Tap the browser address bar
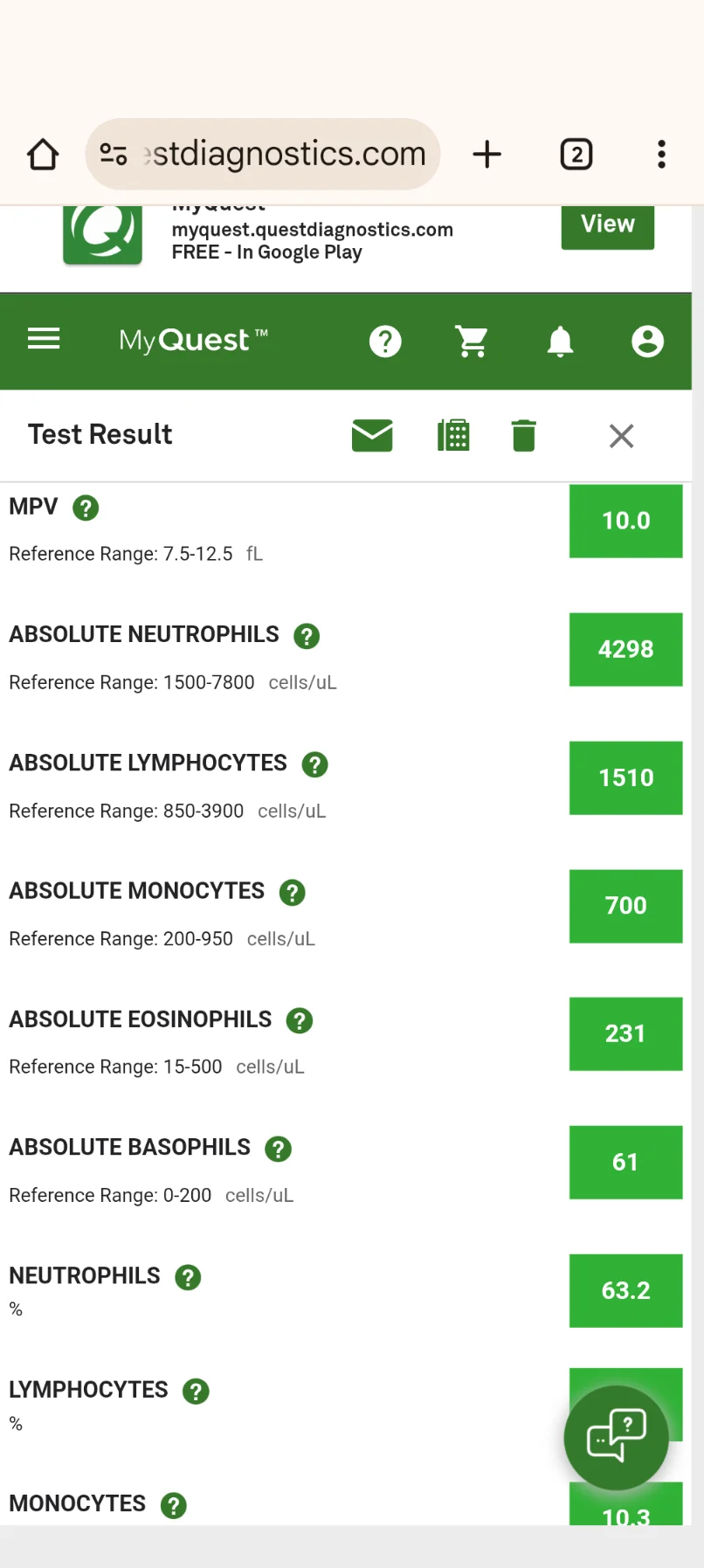The image size is (704, 1568). tap(263, 155)
